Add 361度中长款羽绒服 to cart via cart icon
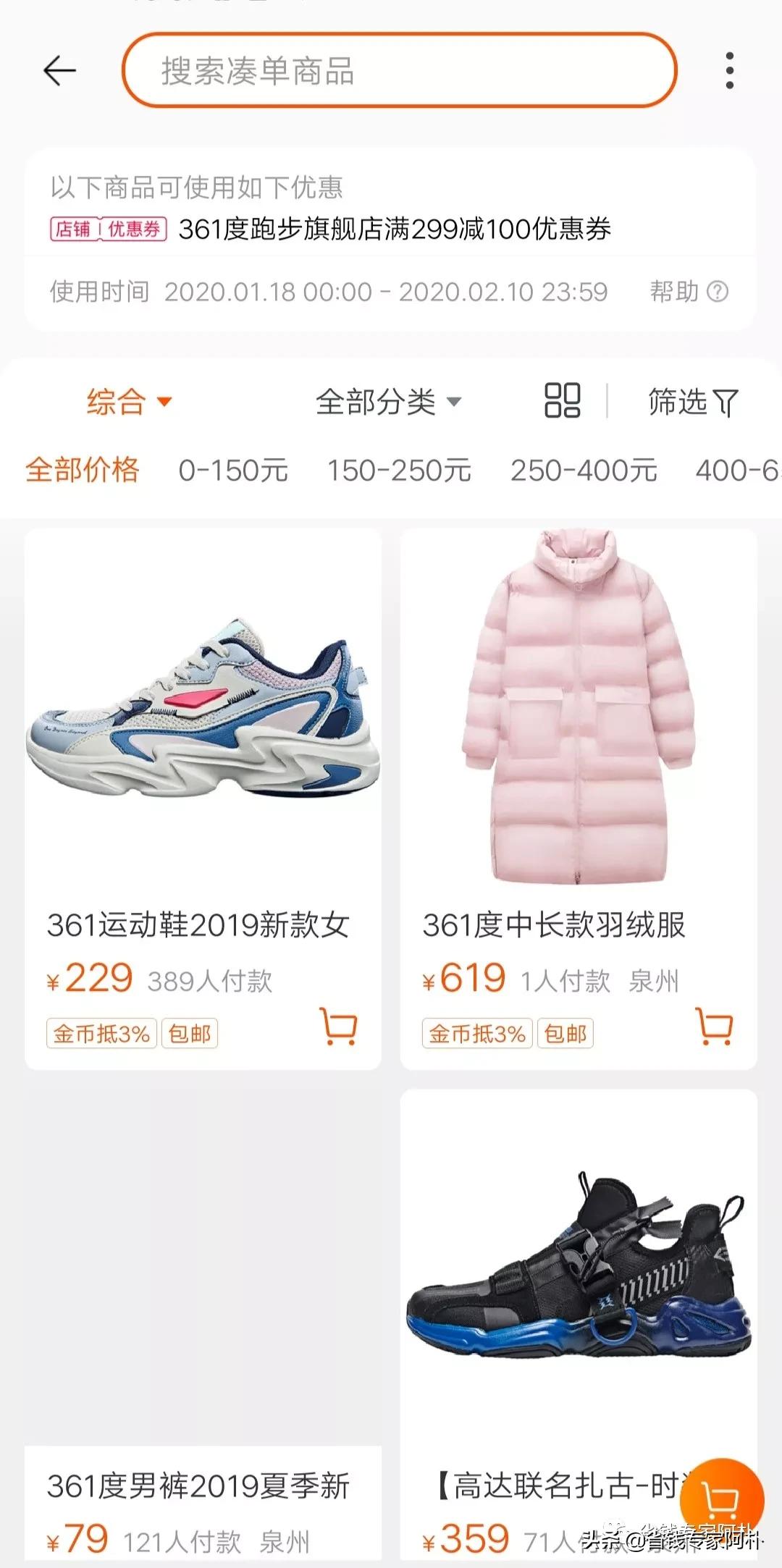The image size is (782, 1568). point(714,1027)
